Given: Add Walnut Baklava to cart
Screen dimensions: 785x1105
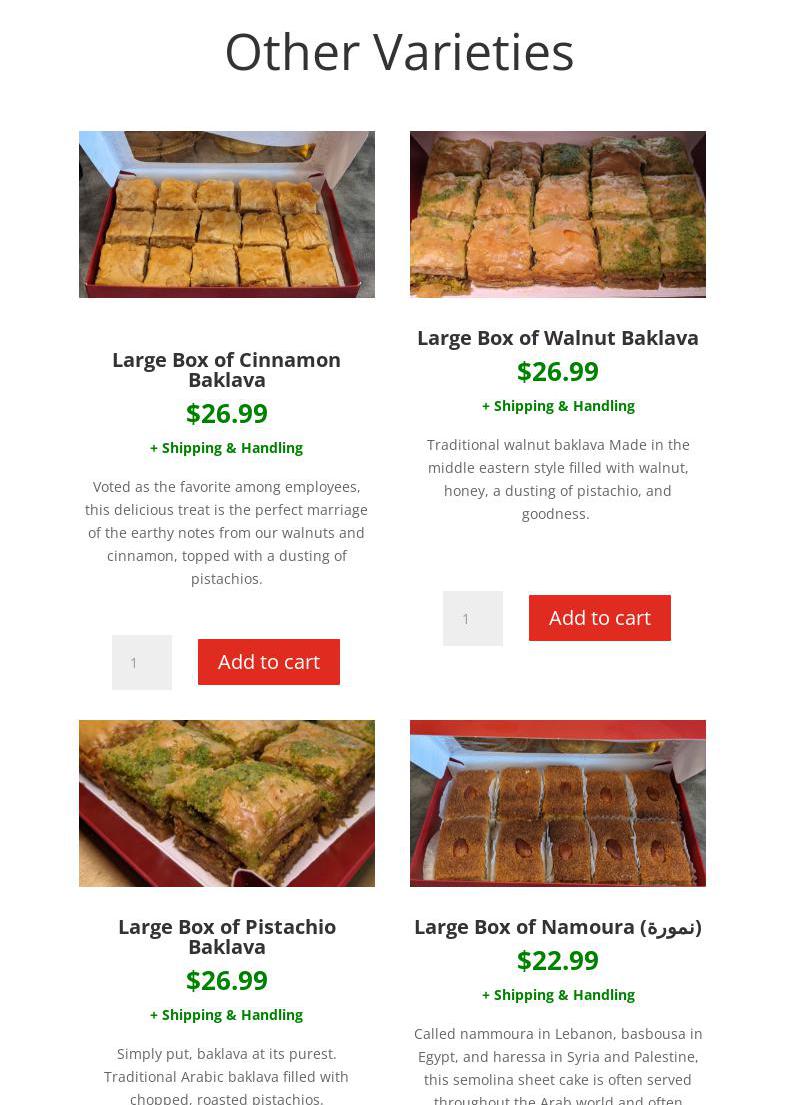Looking at the screenshot, I should click(599, 618).
